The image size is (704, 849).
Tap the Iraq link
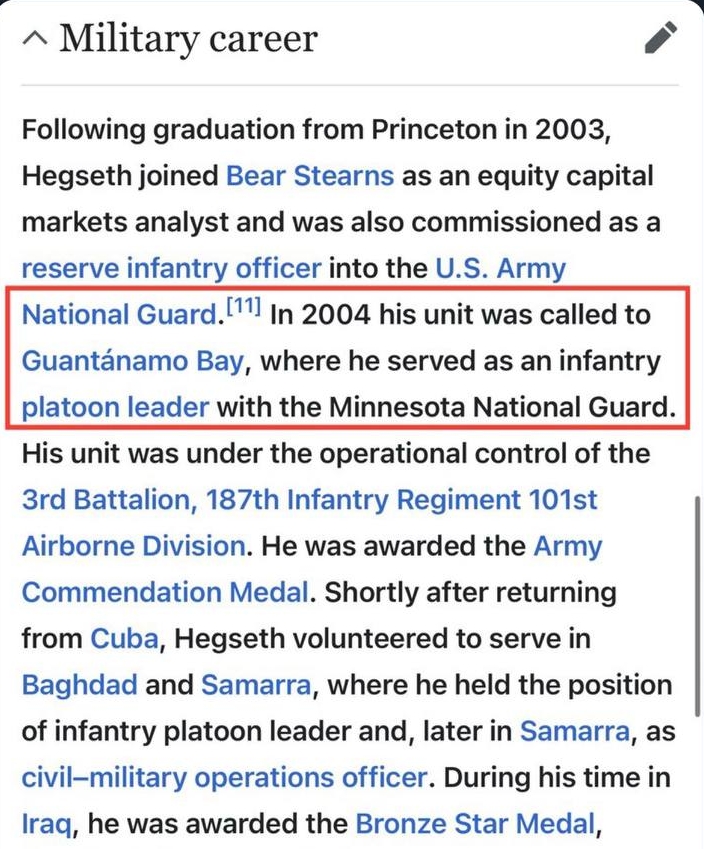pos(46,824)
